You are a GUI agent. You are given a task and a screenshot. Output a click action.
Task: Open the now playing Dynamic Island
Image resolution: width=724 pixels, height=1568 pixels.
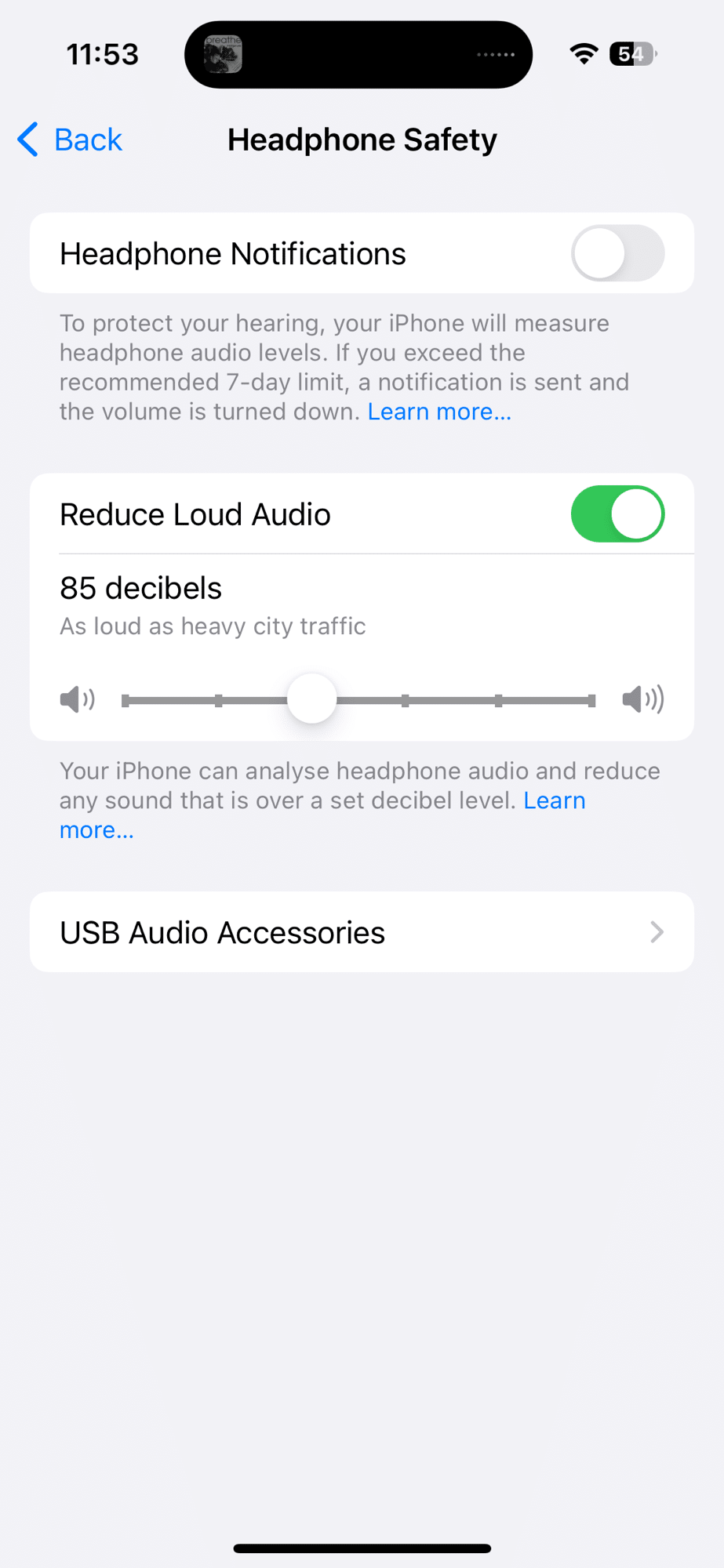pyautogui.click(x=358, y=55)
